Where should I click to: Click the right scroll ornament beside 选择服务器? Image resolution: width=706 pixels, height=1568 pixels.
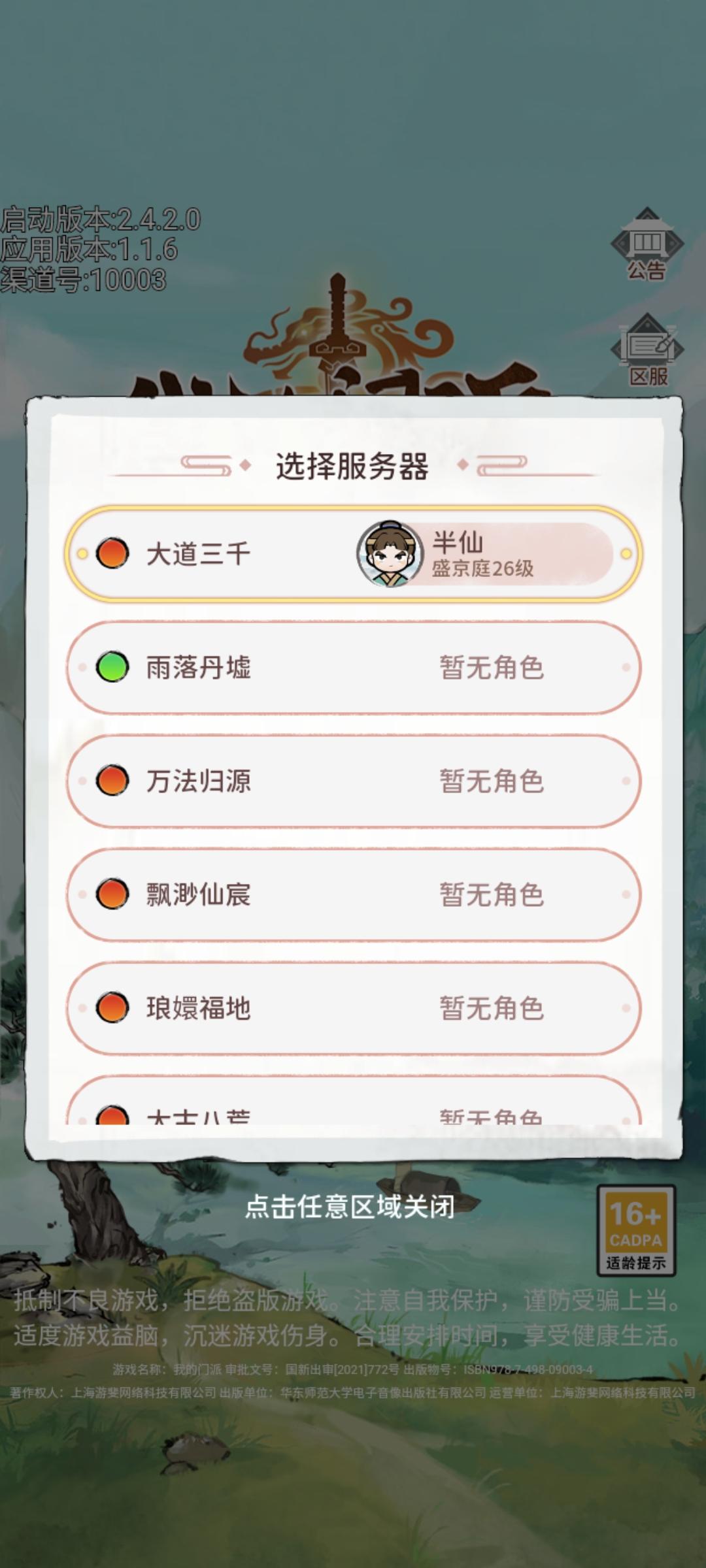510,464
